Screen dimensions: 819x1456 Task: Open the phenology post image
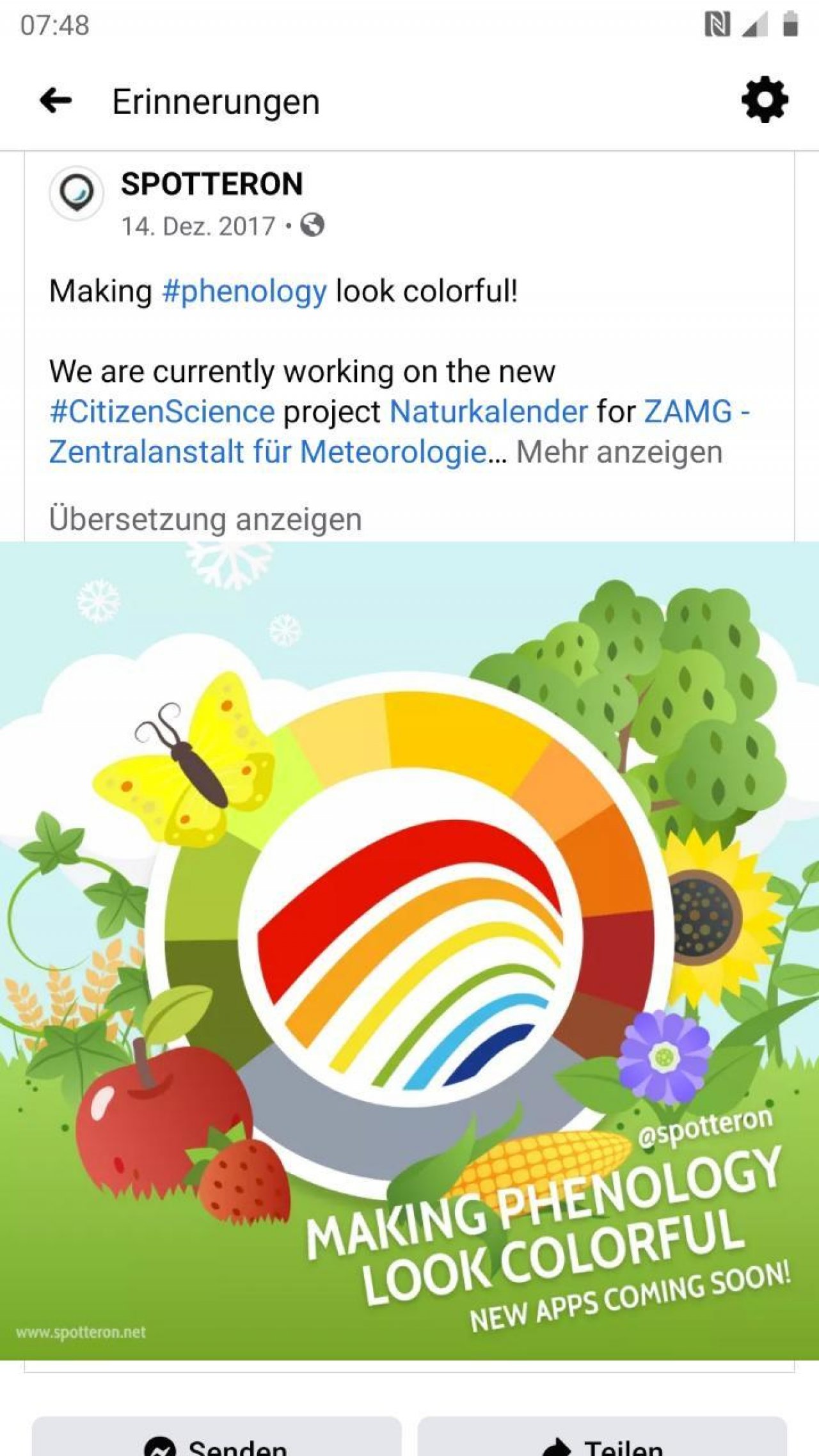(x=409, y=950)
